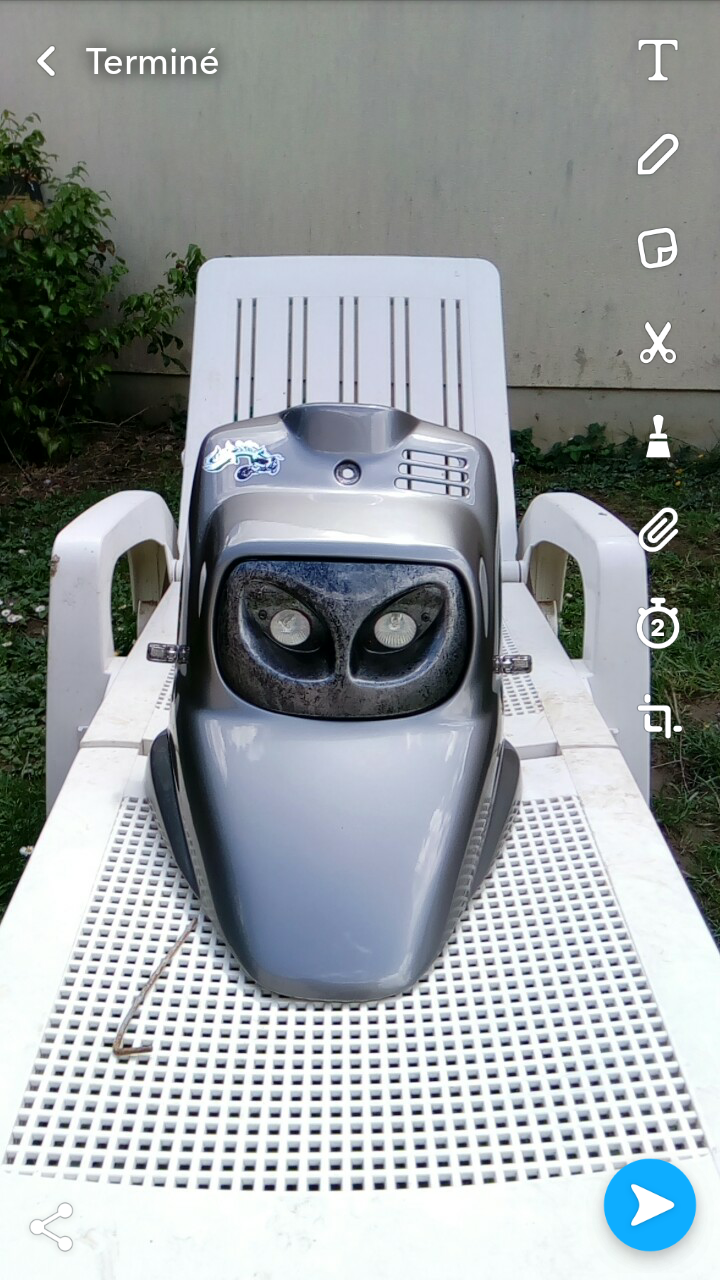Select the paintbrush tool
Screen dimensions: 720x1280
pos(658,436)
